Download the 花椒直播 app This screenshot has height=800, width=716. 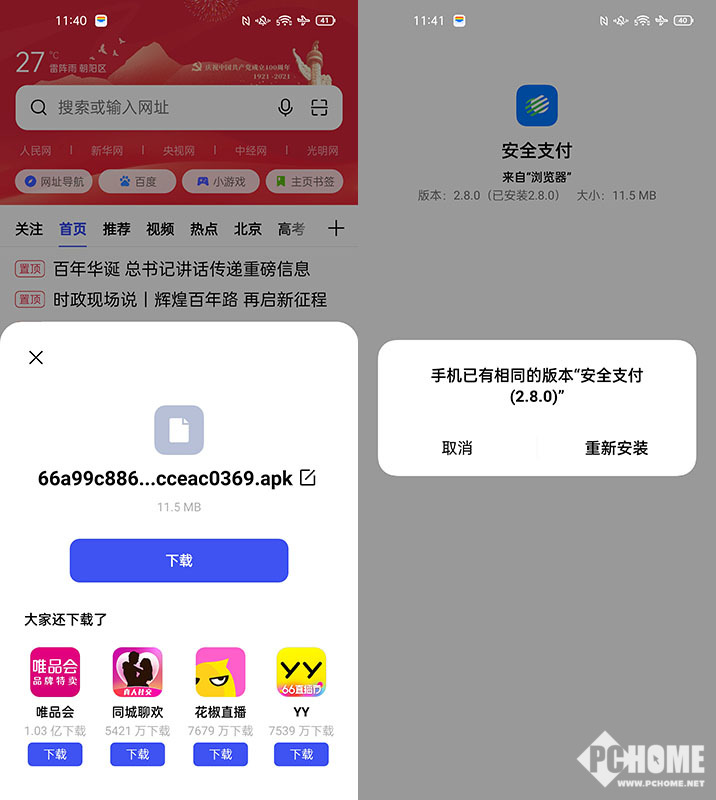coord(220,754)
